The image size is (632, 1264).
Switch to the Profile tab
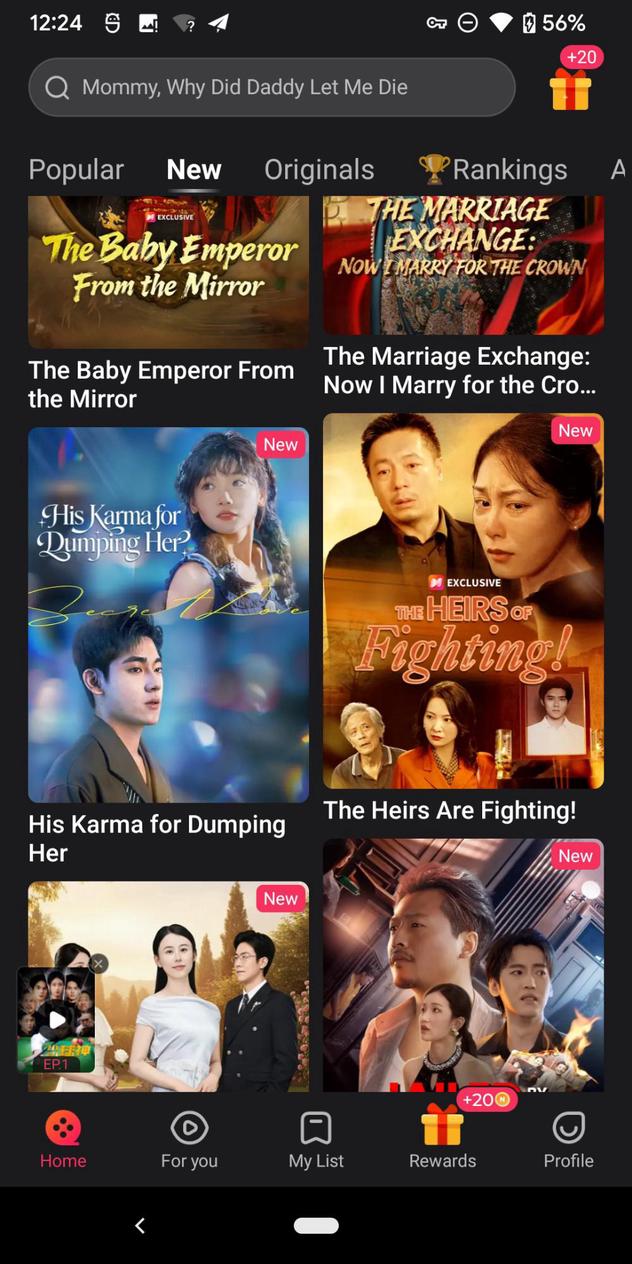coord(568,1140)
